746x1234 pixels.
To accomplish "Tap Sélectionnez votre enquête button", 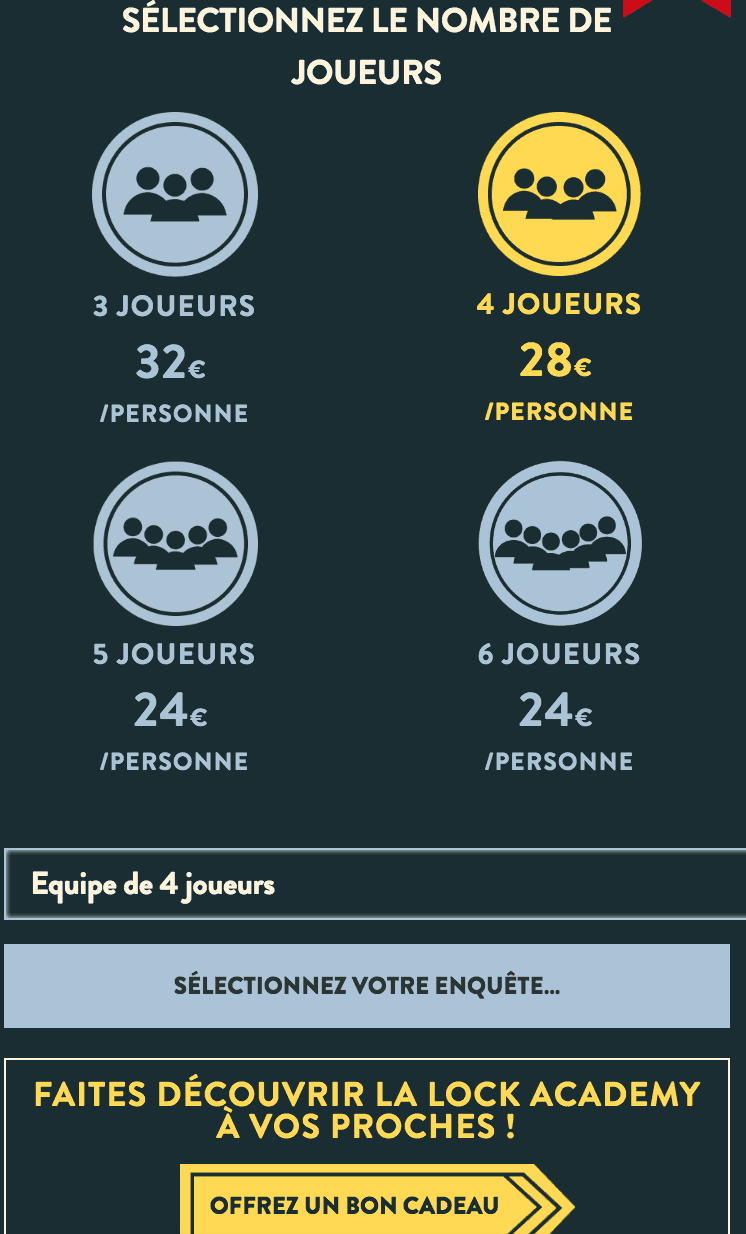I will point(367,986).
